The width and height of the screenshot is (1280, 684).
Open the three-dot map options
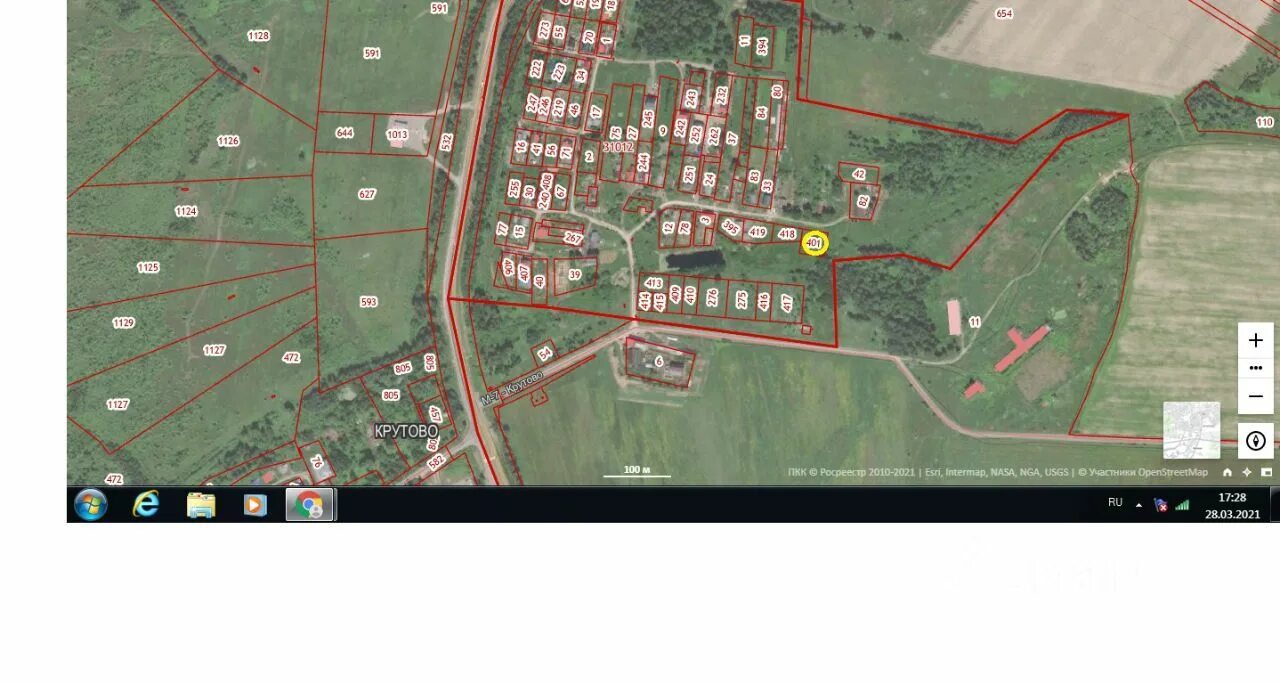(x=1256, y=368)
